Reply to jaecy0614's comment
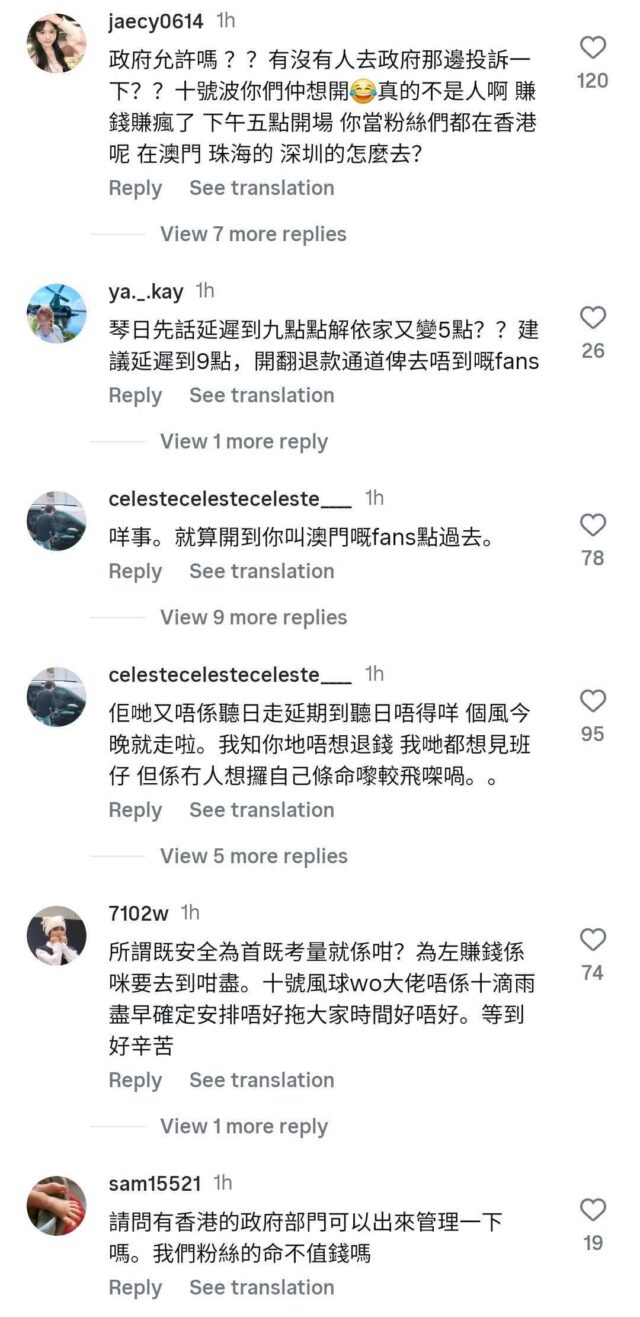 (135, 188)
